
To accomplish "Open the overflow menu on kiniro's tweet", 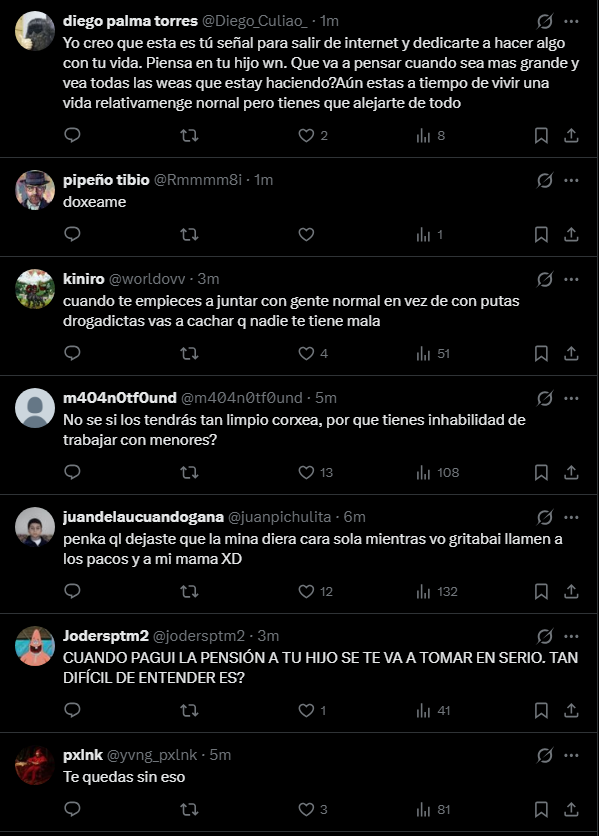I will pos(571,279).
